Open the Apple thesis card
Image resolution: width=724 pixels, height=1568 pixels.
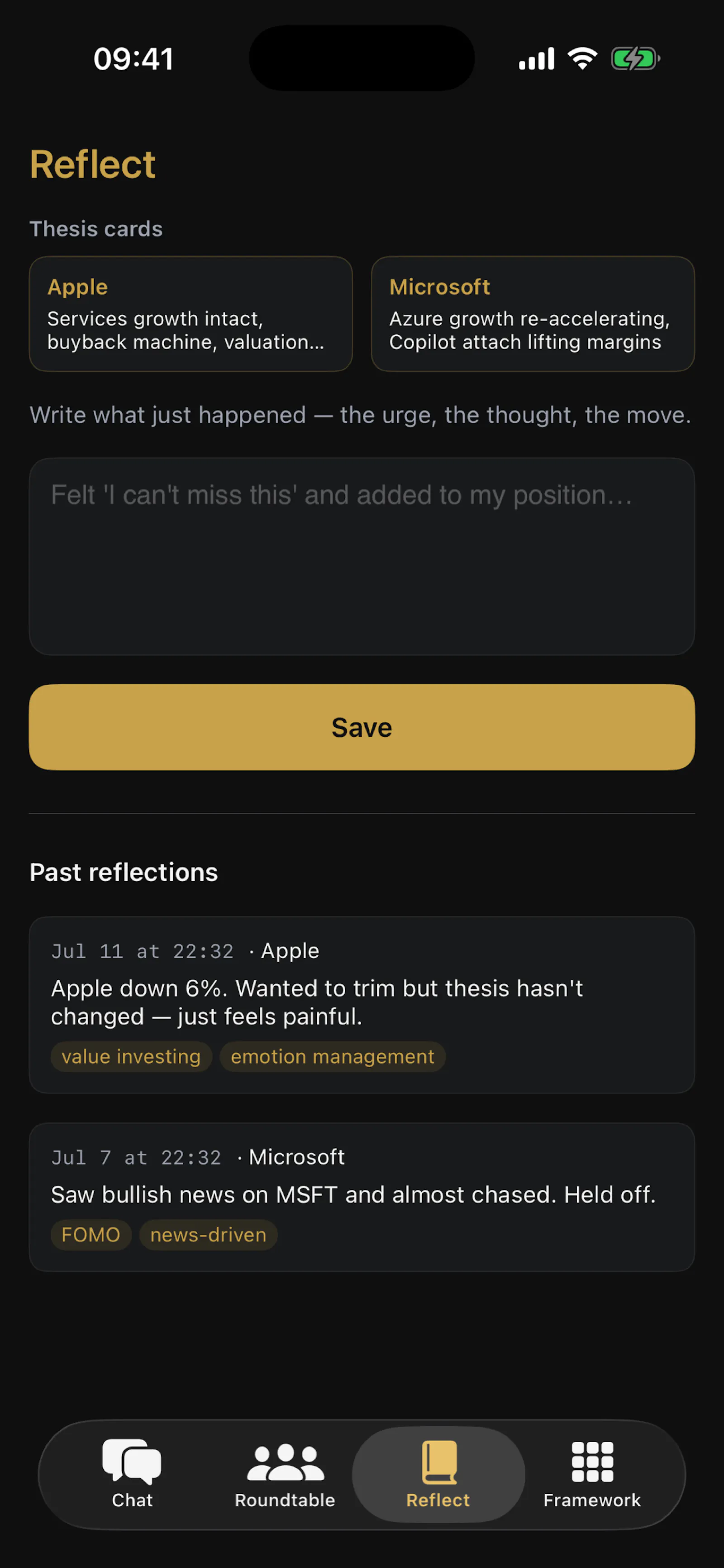[191, 313]
